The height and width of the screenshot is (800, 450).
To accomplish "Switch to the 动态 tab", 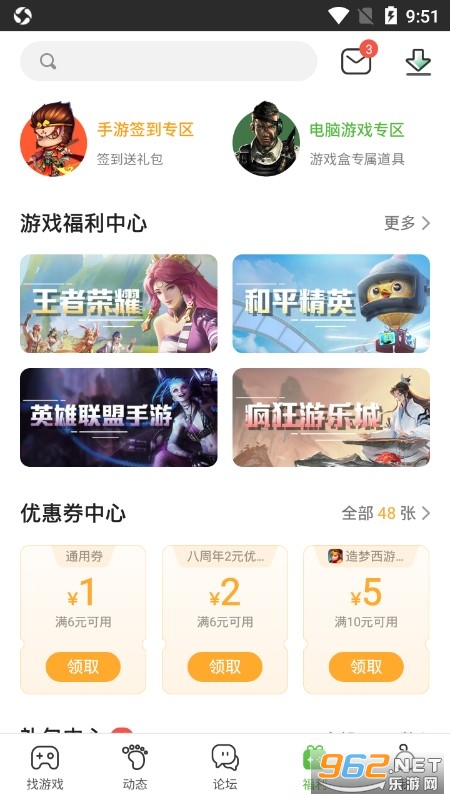I will [x=135, y=767].
